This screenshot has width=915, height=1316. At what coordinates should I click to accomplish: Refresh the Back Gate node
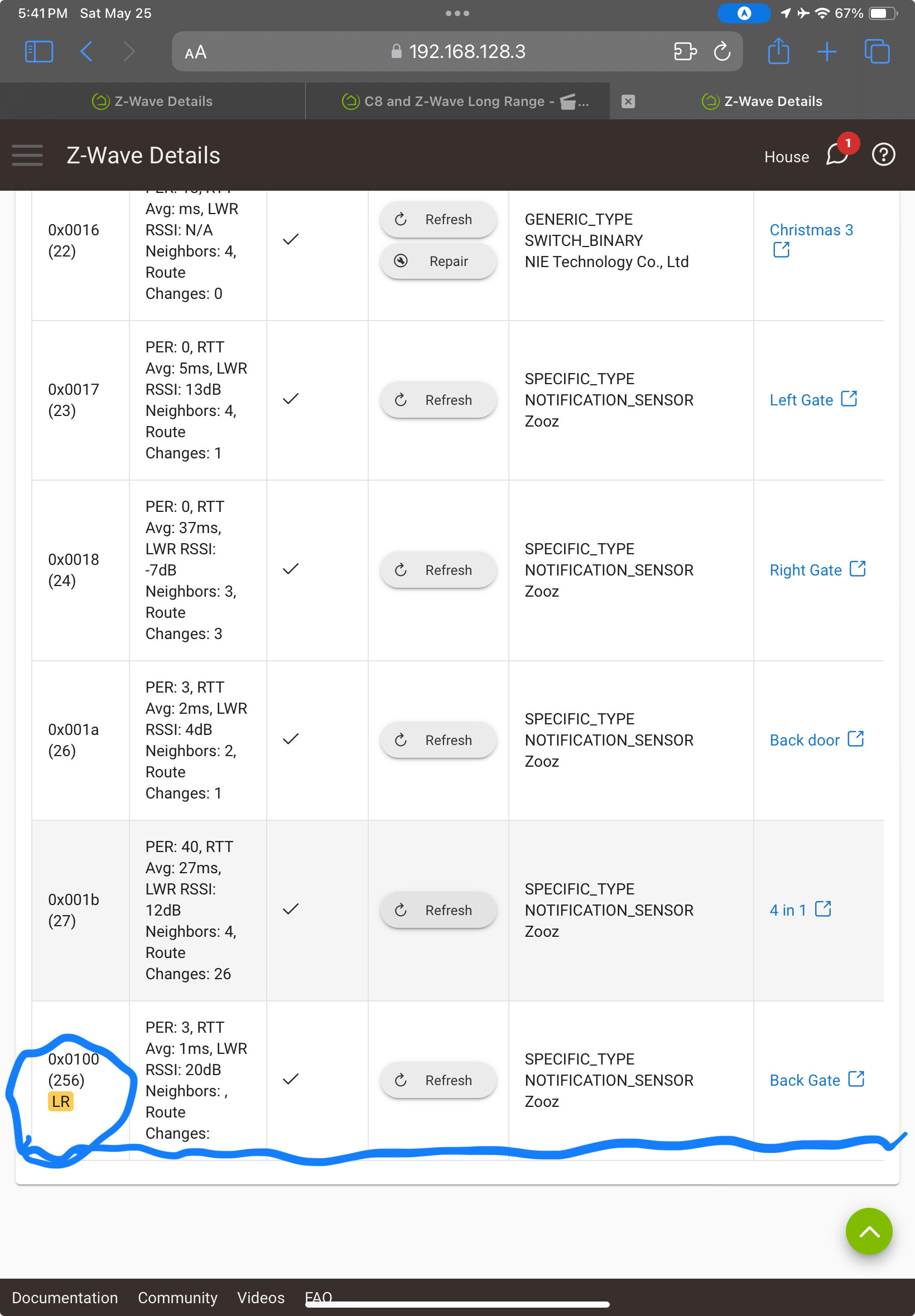pyautogui.click(x=438, y=1081)
